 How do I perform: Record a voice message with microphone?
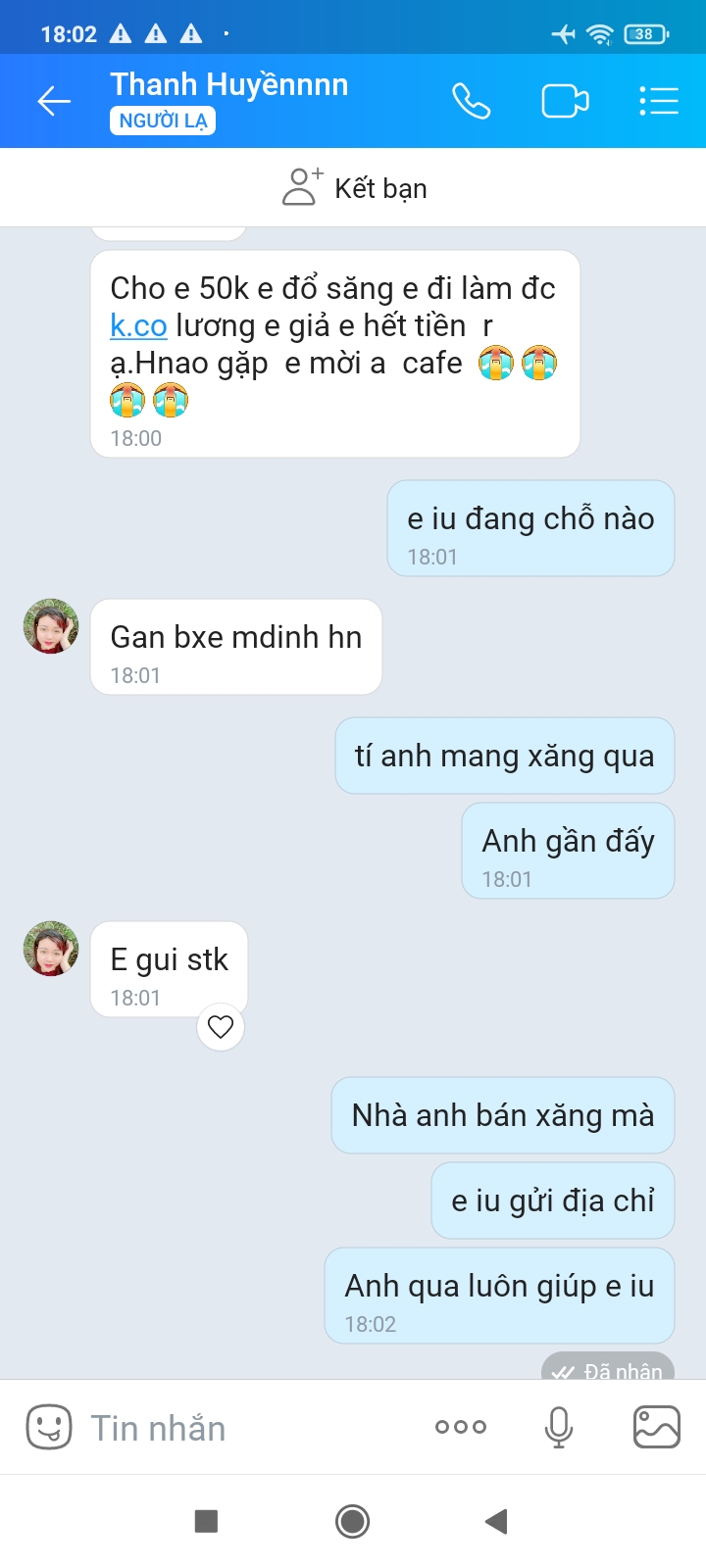[559, 1427]
